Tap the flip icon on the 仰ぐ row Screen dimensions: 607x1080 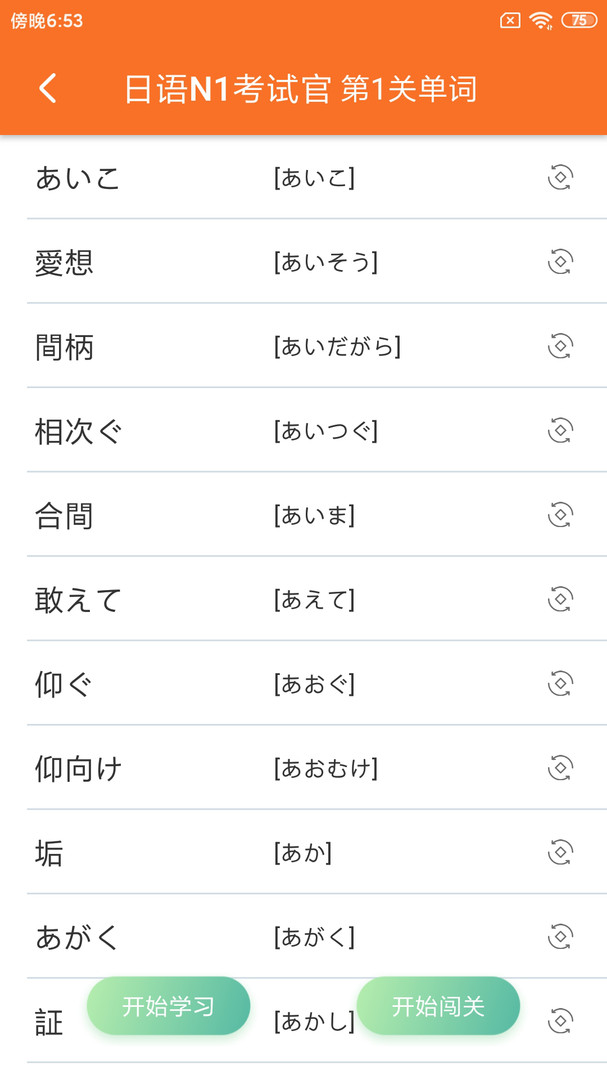pyautogui.click(x=560, y=683)
